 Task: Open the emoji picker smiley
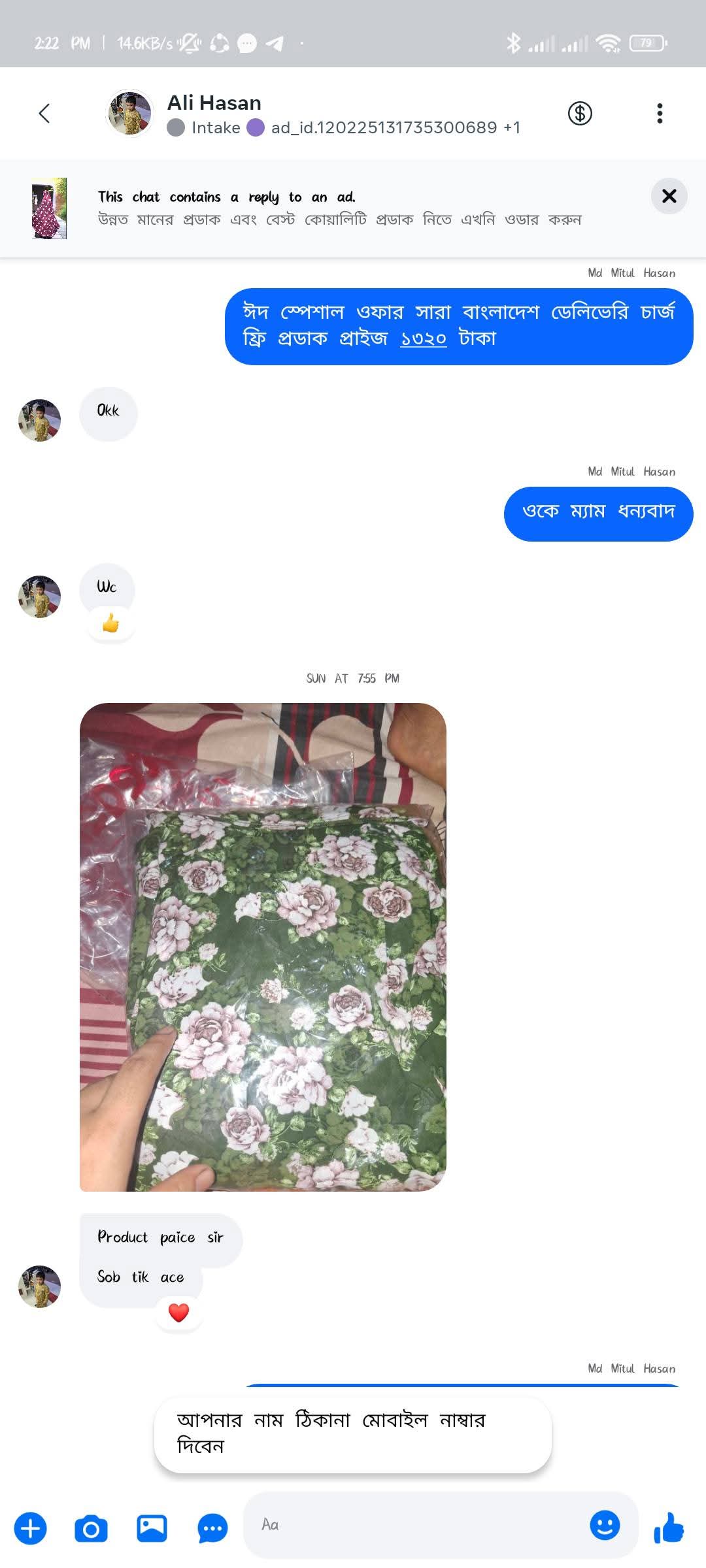point(605,1525)
